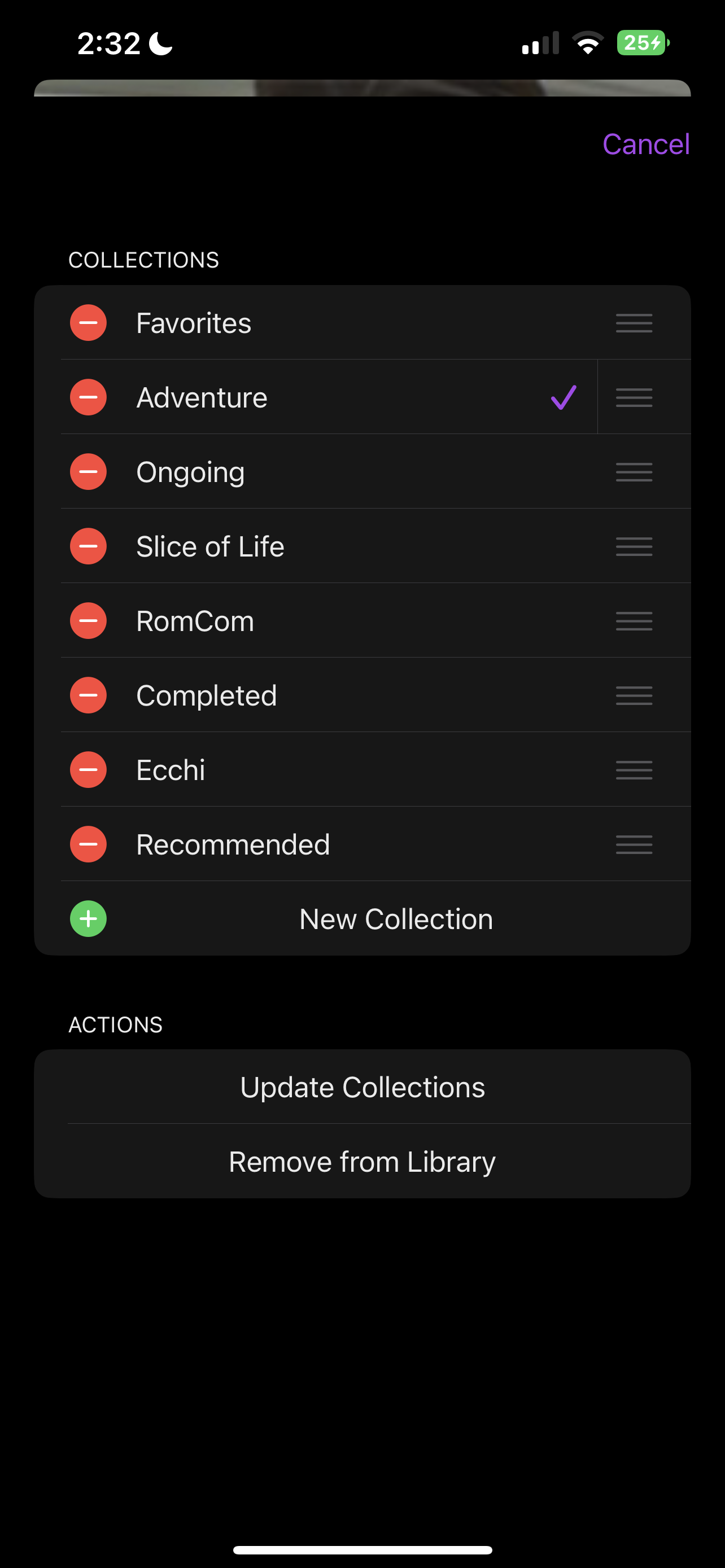Remove the Ongoing collection via red minus

pos(88,472)
